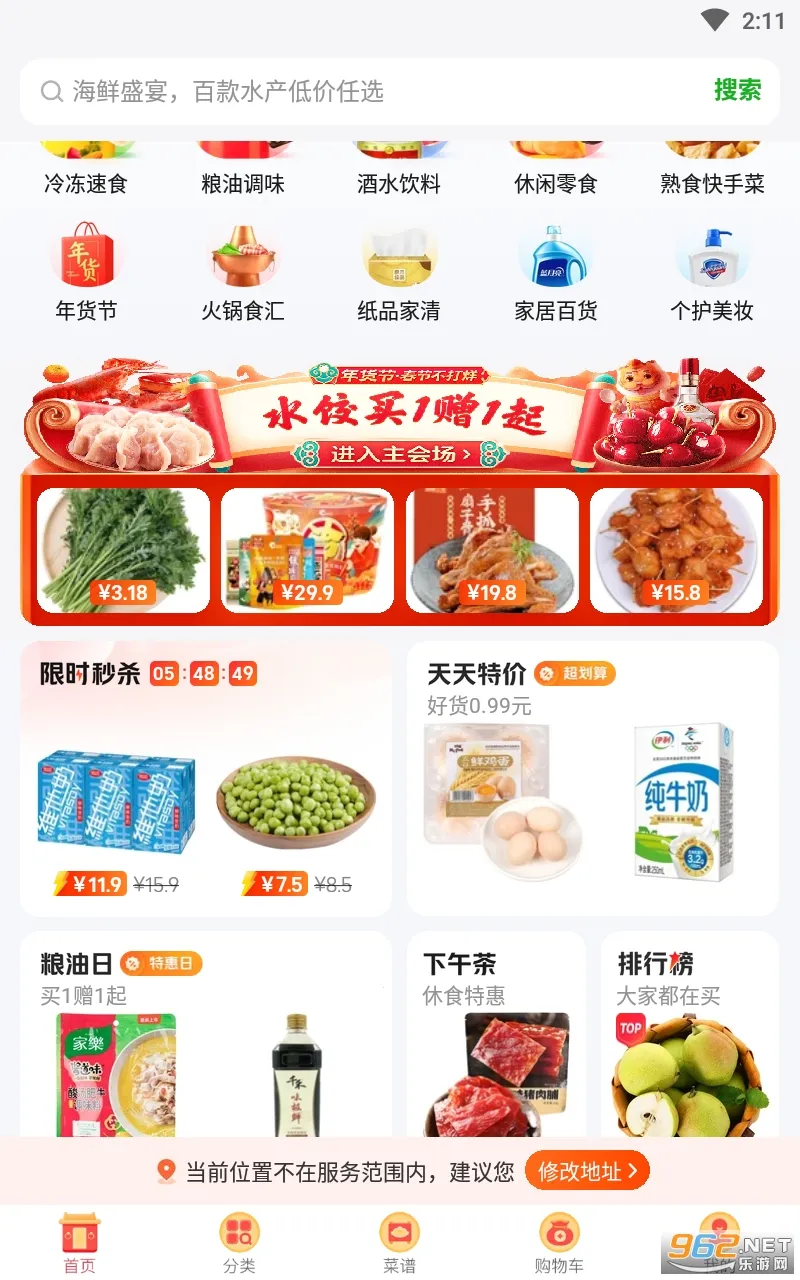The image size is (800, 1280).
Task: Open the 年货节 category
Action: (86, 272)
